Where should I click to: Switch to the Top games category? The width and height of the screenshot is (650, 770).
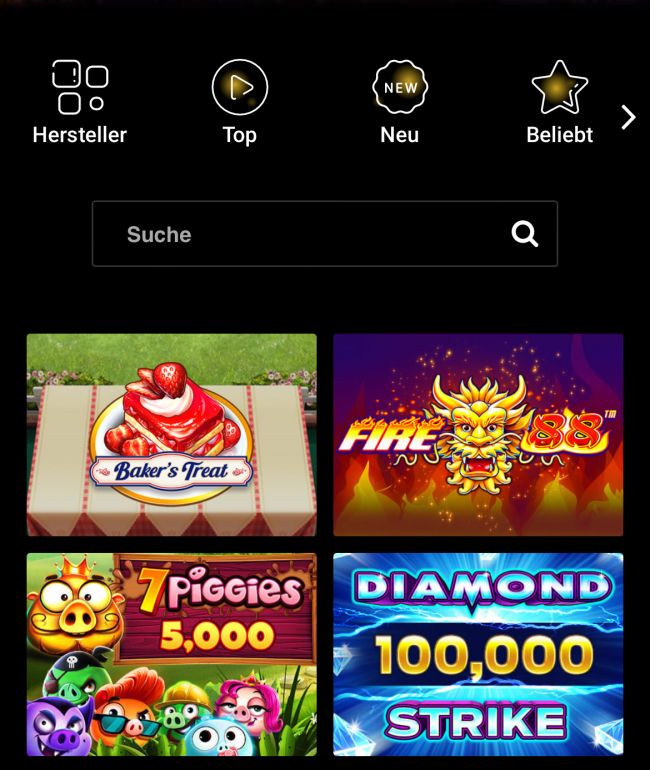(x=240, y=102)
